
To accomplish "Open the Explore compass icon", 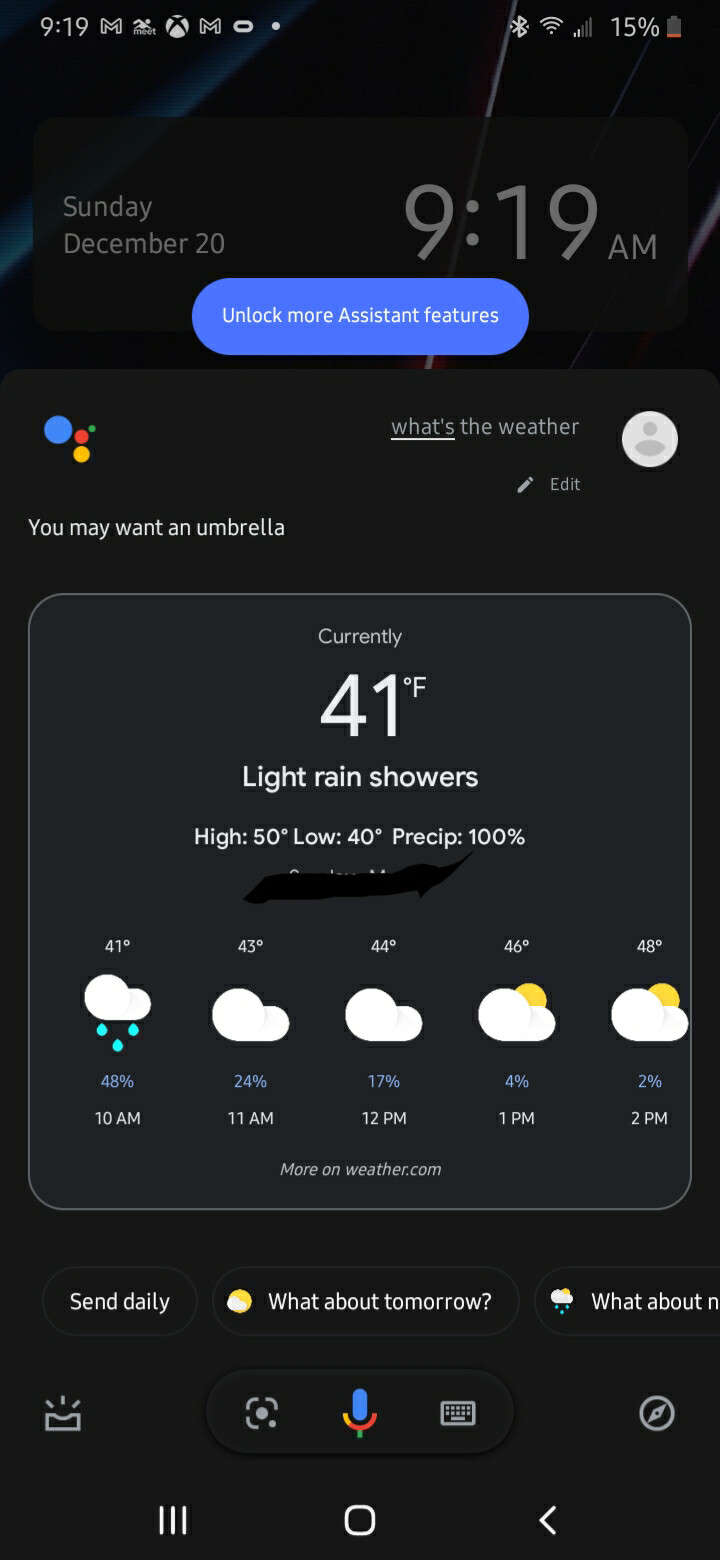I will (x=657, y=1413).
